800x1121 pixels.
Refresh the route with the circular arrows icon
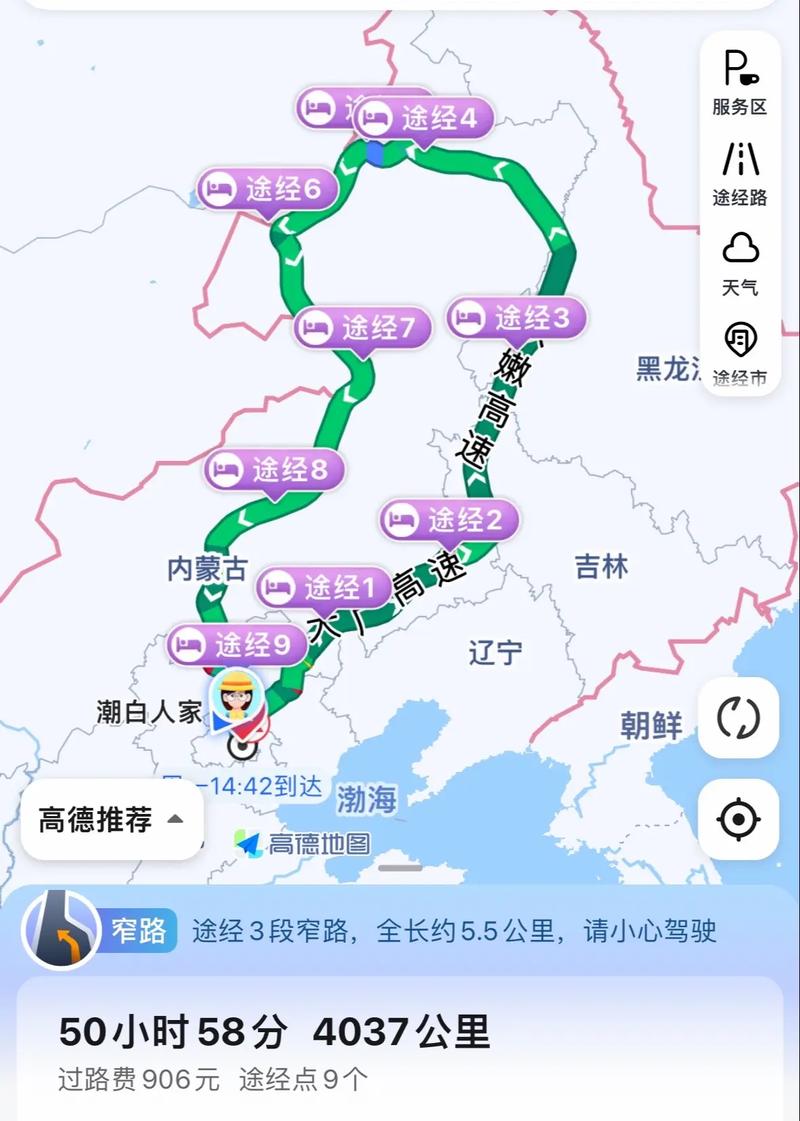click(740, 719)
